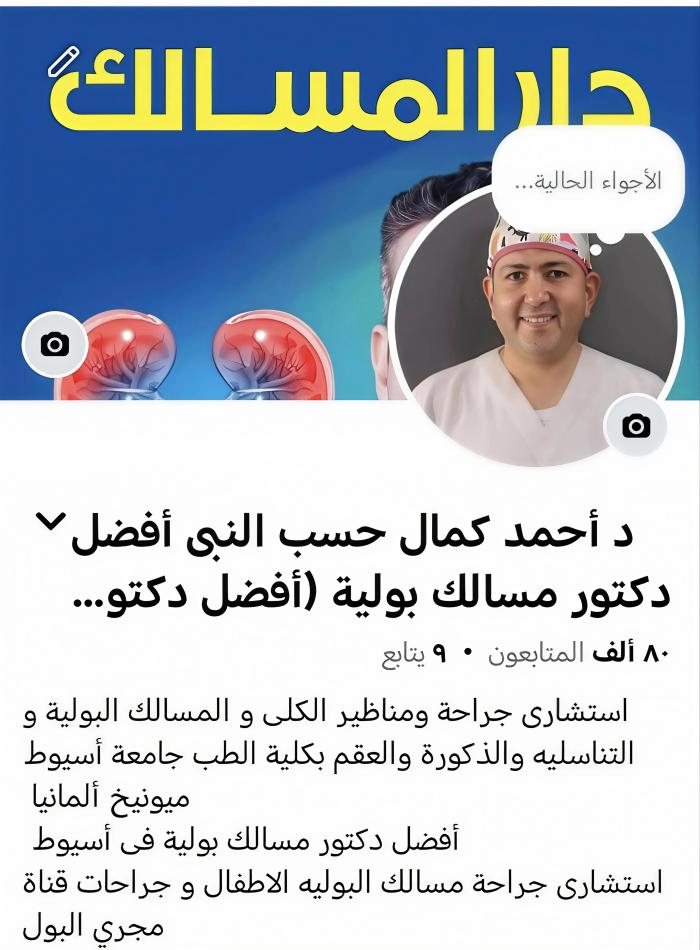This screenshot has height=950, width=700.
Task: Expand the profile switcher chevron next to name
Action: pyautogui.click(x=52, y=520)
